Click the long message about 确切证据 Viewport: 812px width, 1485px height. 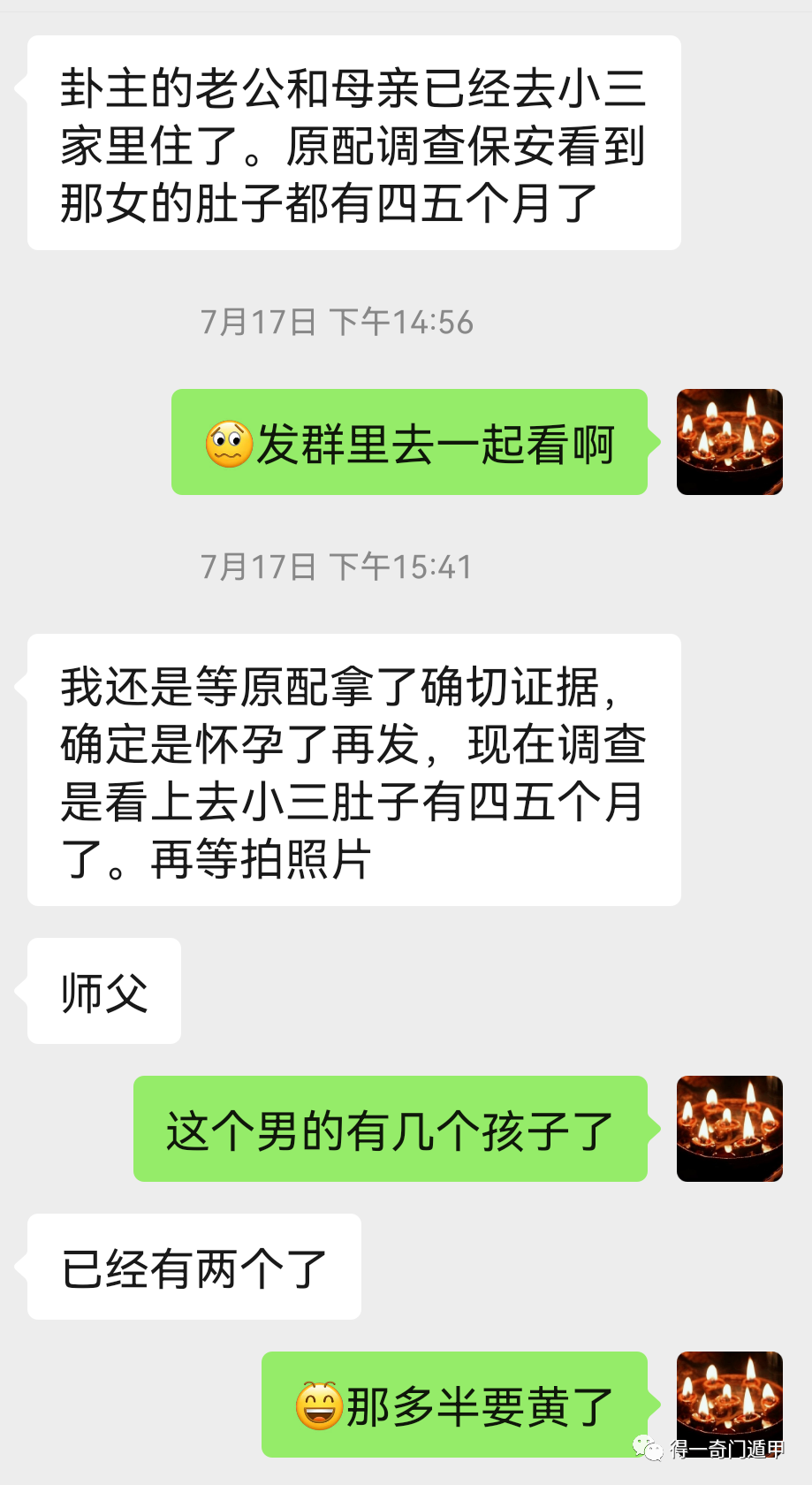(353, 769)
